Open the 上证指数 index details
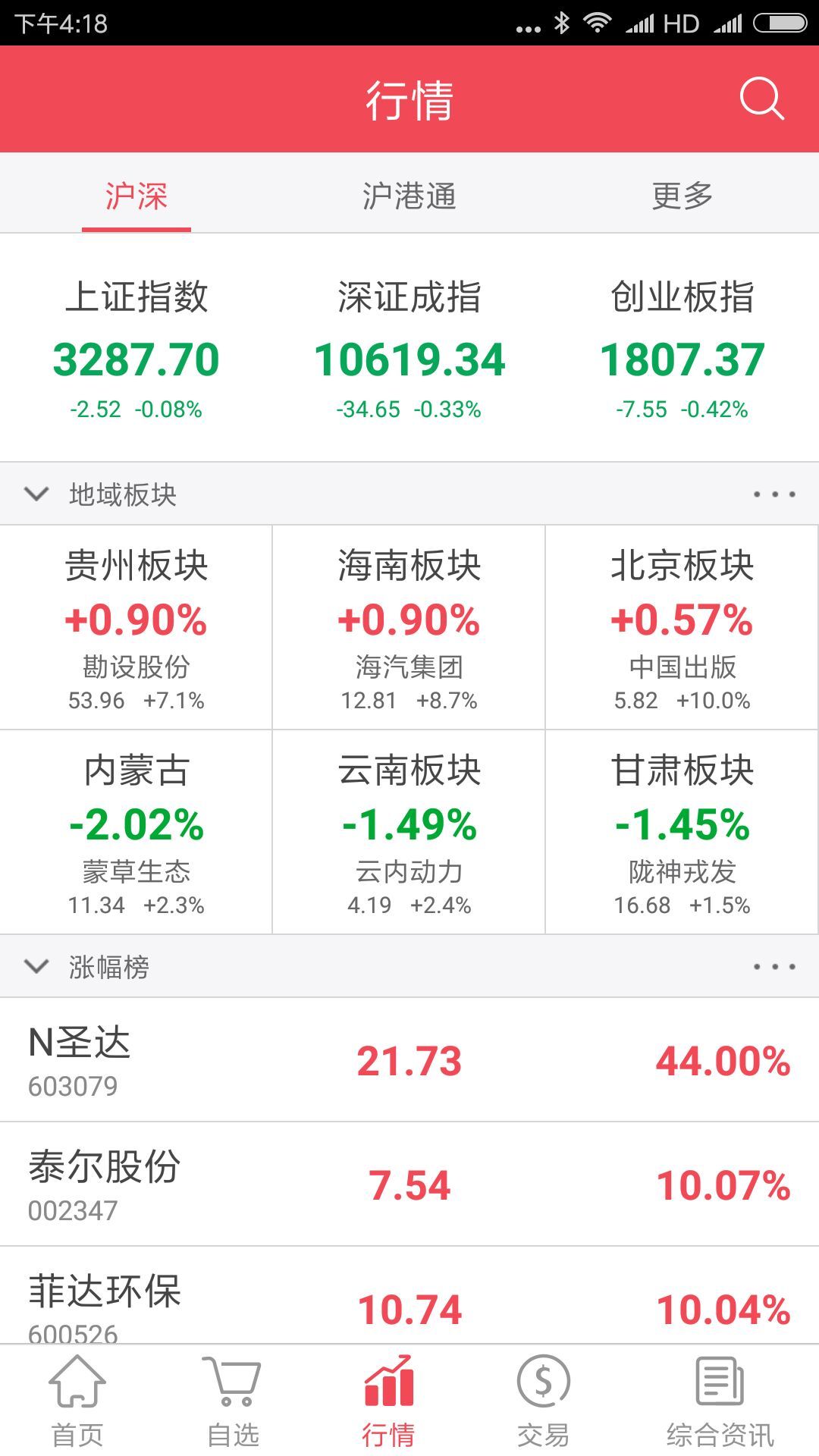The image size is (819, 1456). pyautogui.click(x=136, y=349)
